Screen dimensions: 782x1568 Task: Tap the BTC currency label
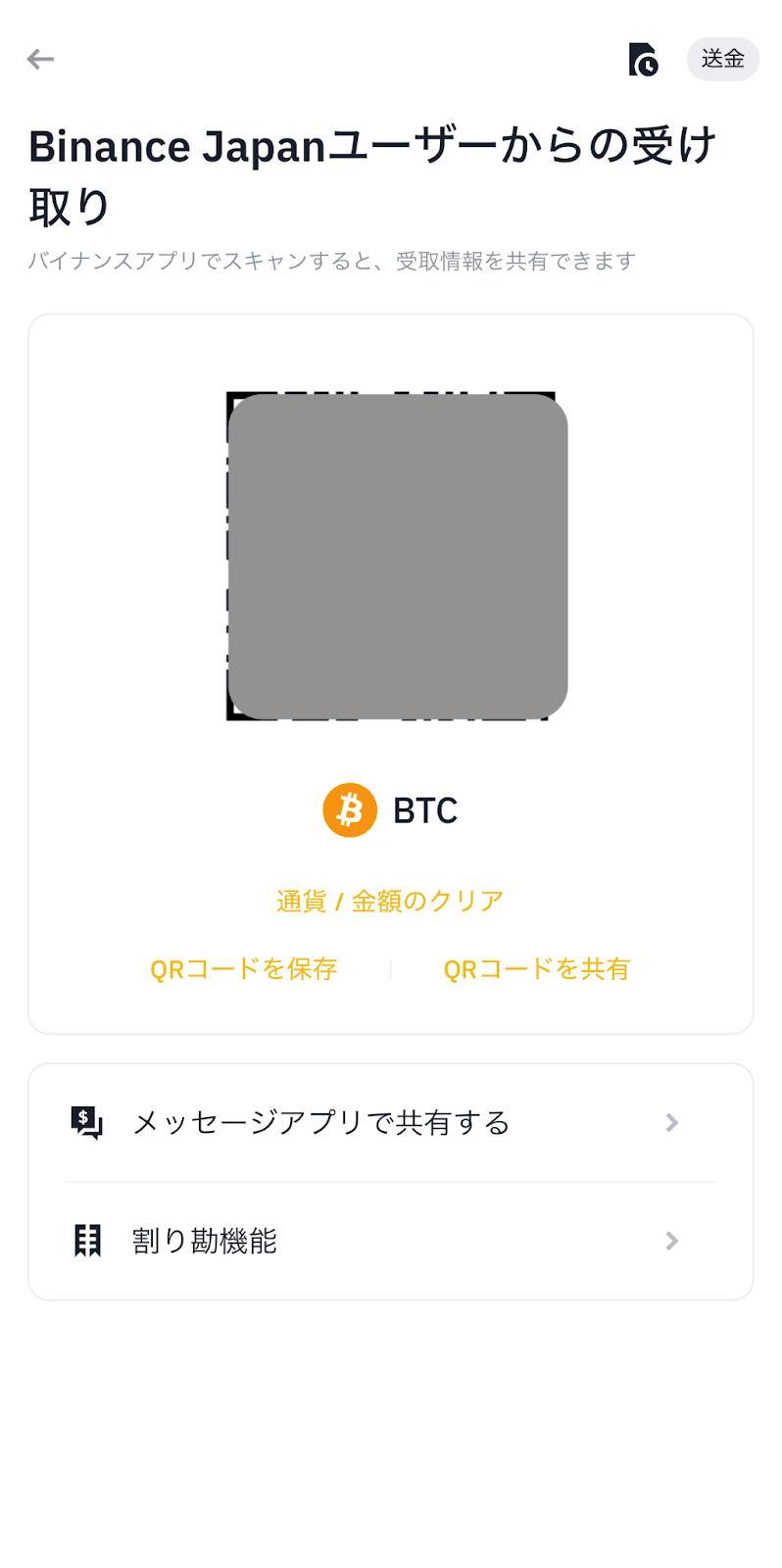pos(424,809)
